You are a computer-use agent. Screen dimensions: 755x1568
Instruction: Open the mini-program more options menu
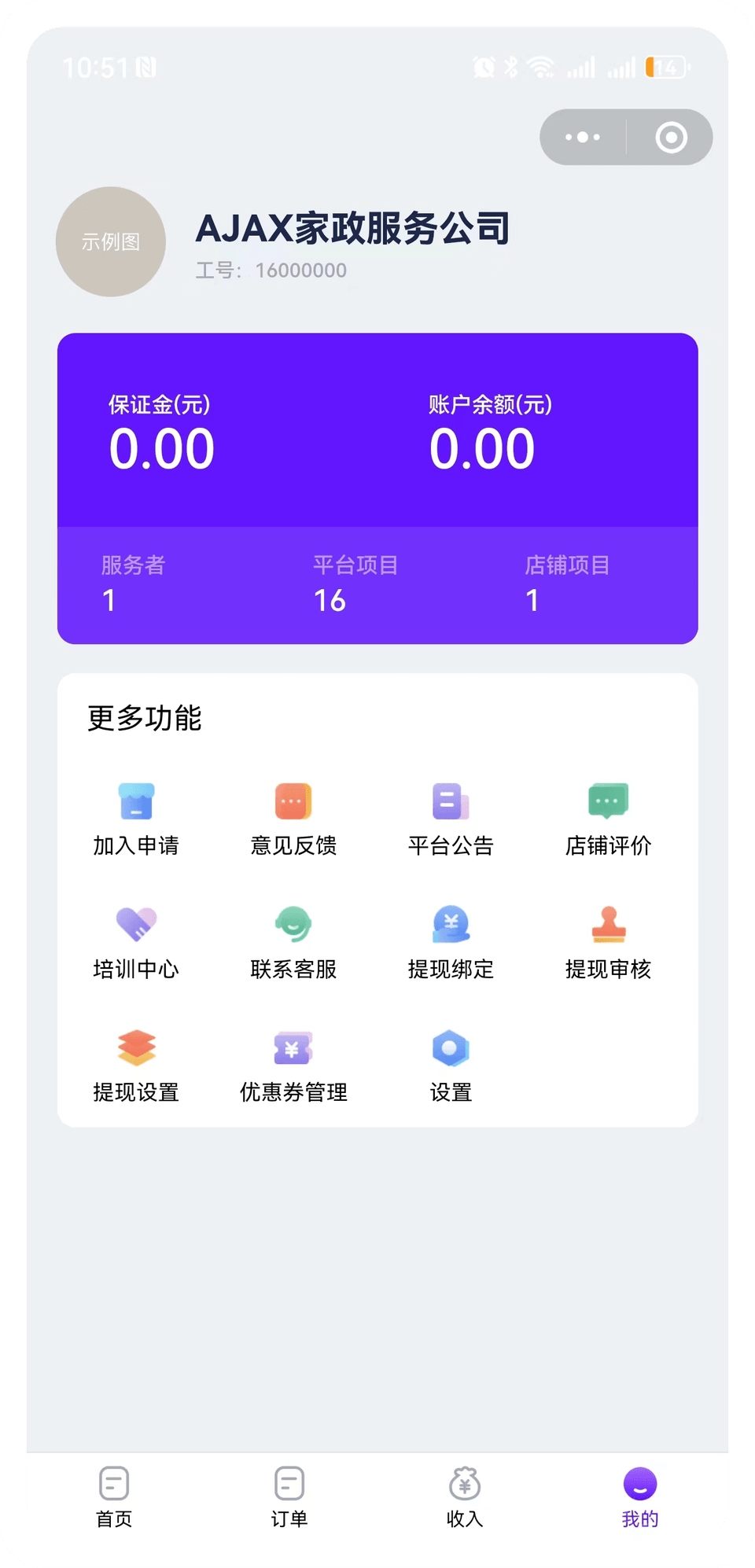point(583,137)
